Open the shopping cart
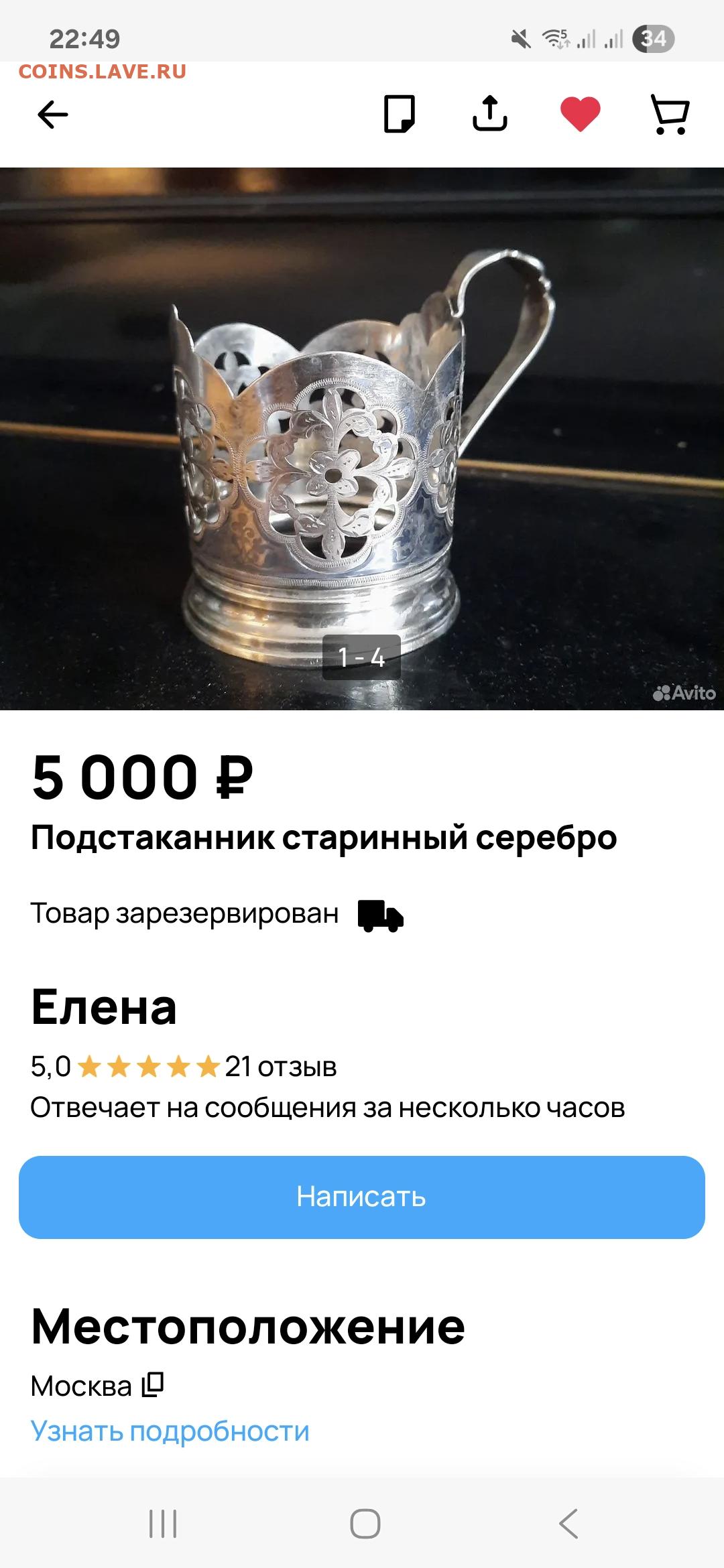The image size is (724, 1568). (x=670, y=114)
